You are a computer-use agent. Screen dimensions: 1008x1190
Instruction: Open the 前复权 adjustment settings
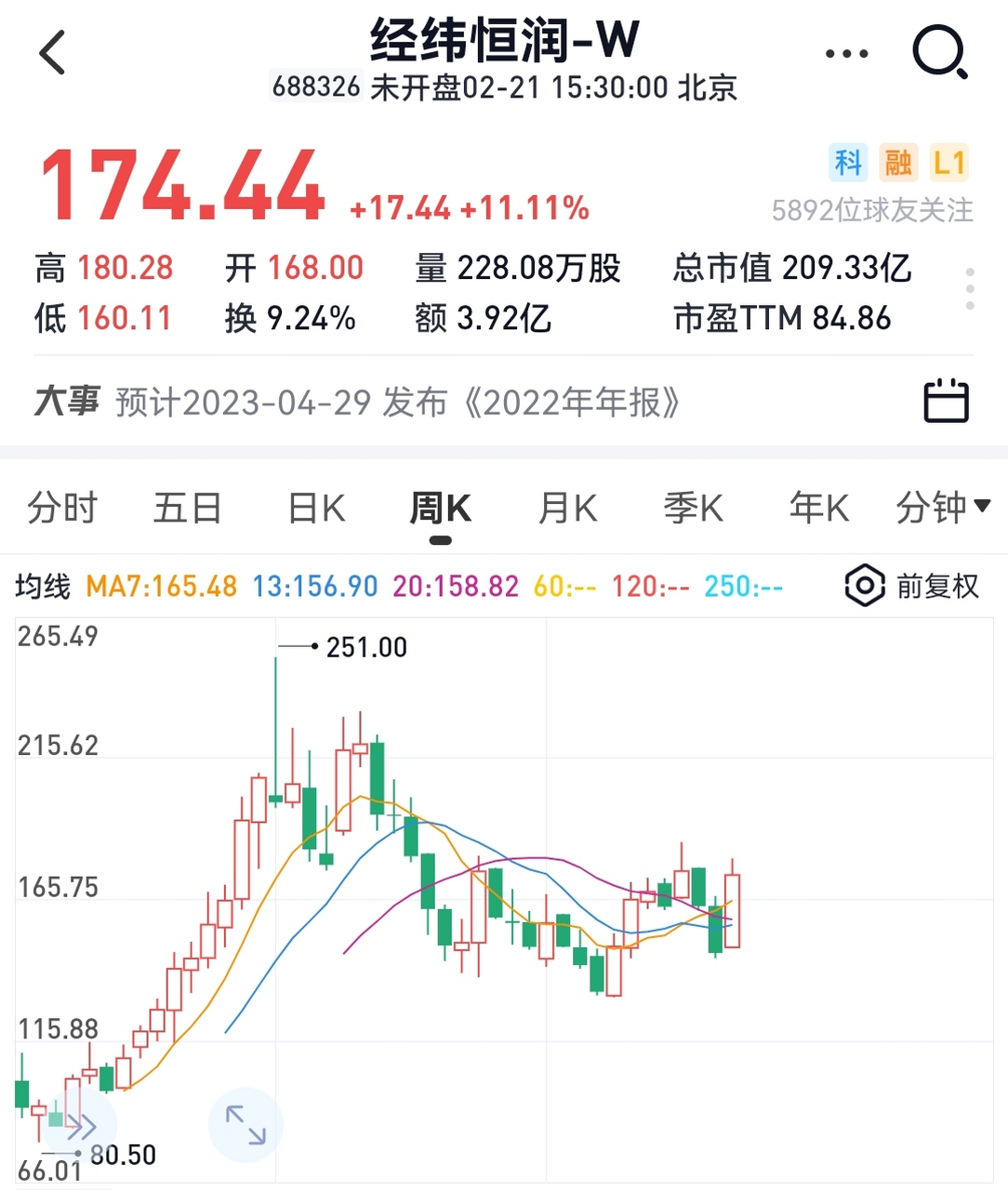pyautogui.click(x=912, y=586)
